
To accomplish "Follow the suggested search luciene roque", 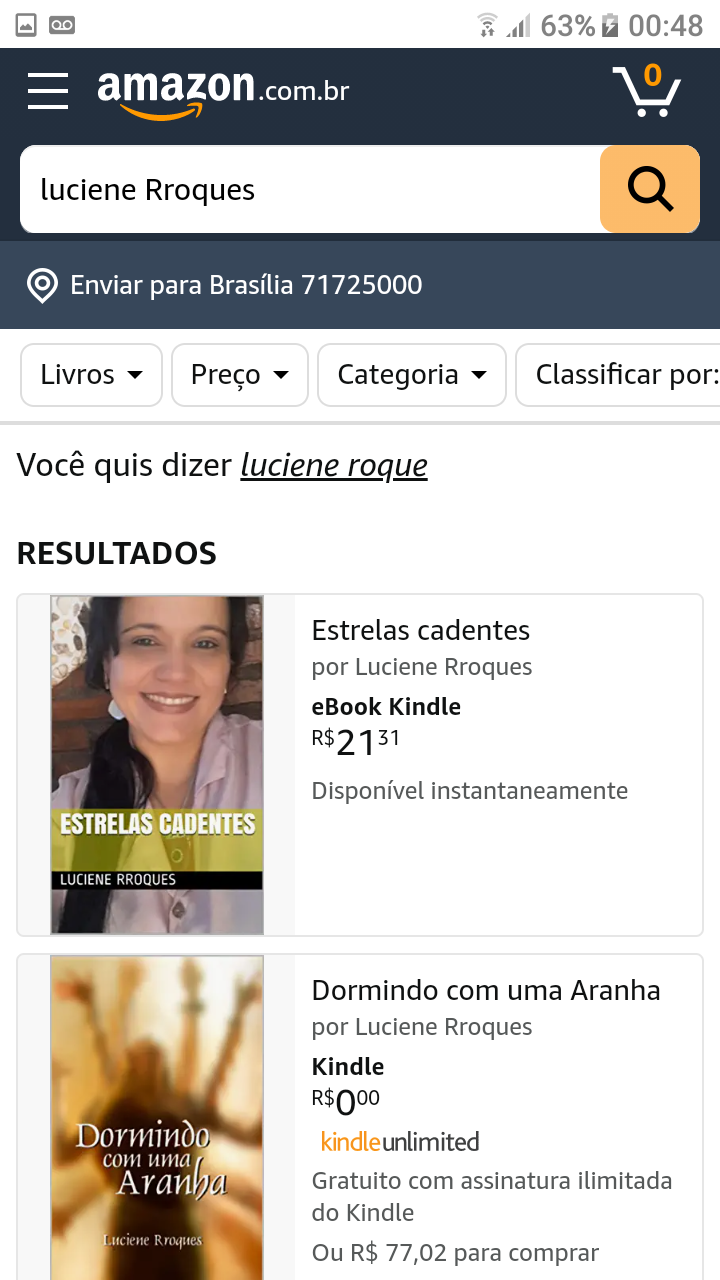I will (x=334, y=466).
